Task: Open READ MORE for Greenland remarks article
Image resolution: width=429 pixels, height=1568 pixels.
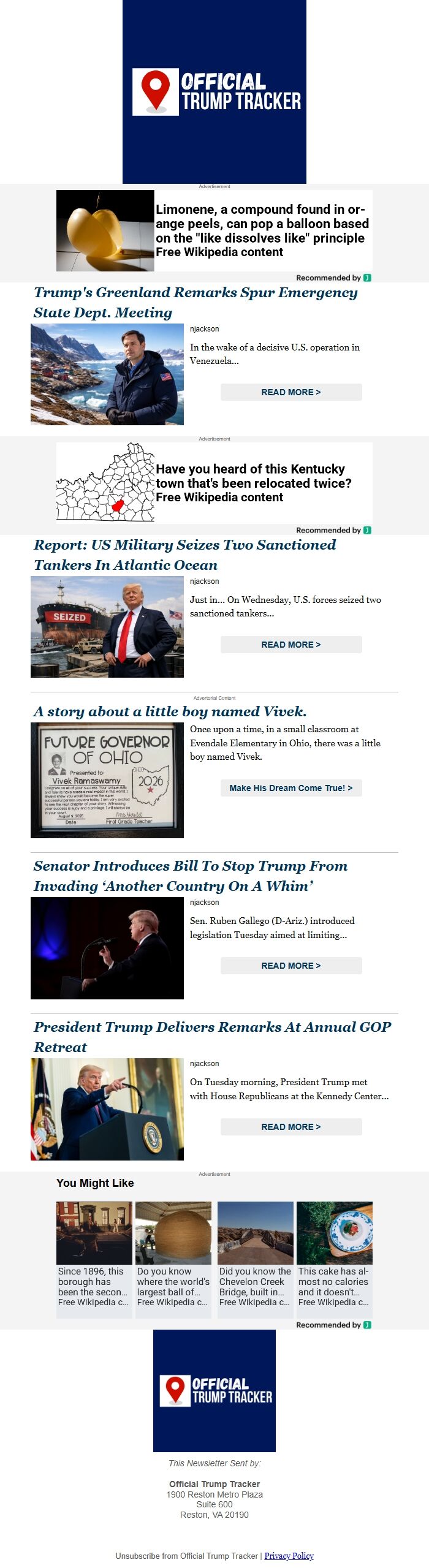Action: point(291,392)
